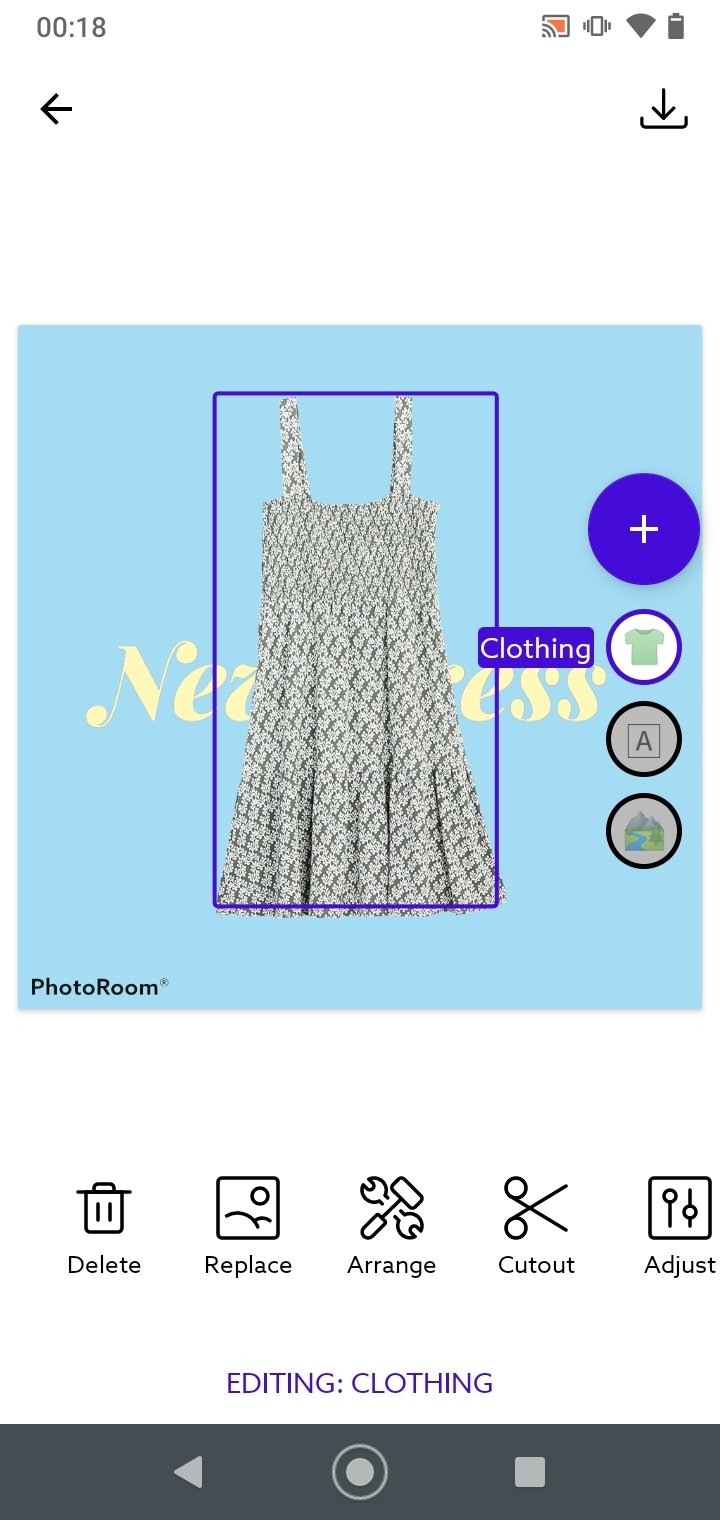Select the background layer
Viewport: 720px width, 1520px height.
tap(644, 831)
